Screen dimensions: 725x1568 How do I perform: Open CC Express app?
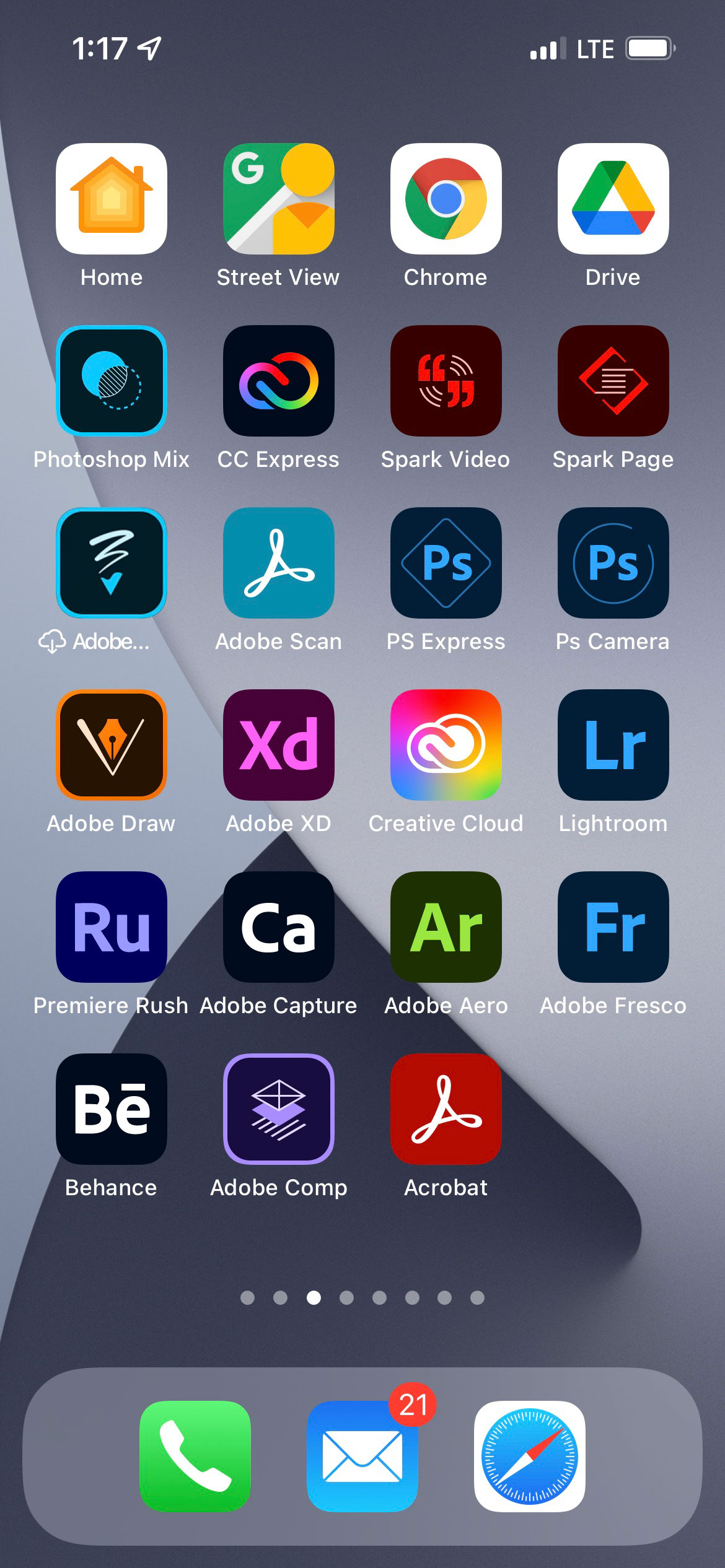pyautogui.click(x=279, y=381)
